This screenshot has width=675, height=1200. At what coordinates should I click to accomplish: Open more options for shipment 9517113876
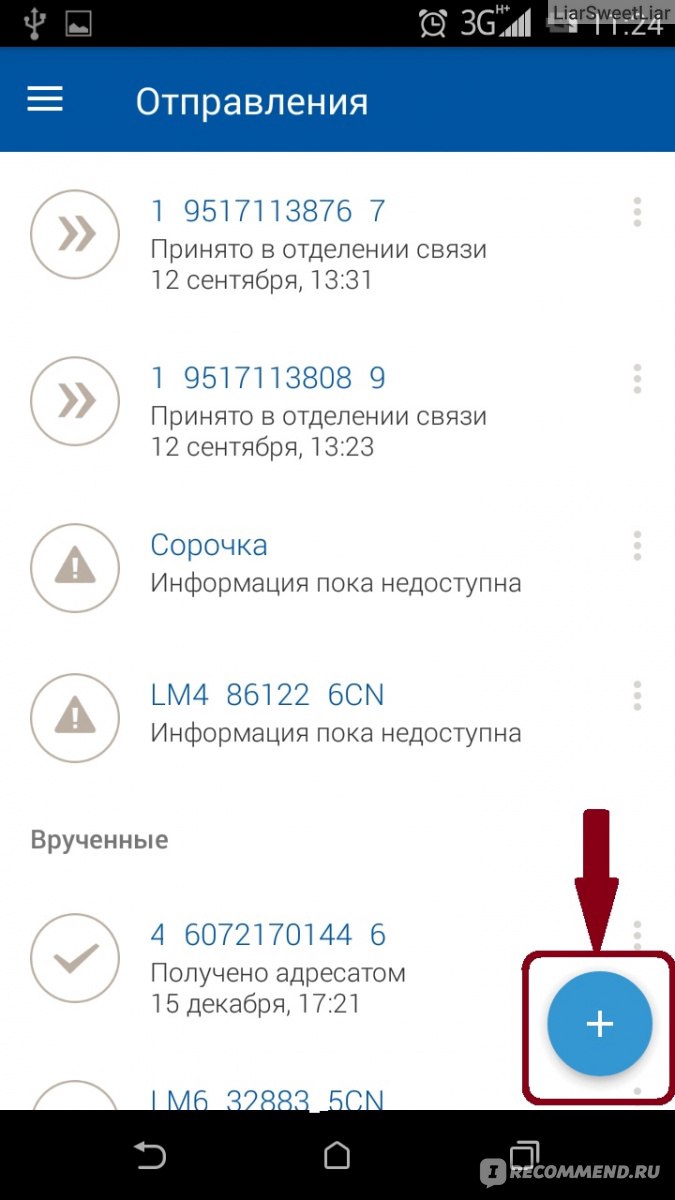coord(637,212)
